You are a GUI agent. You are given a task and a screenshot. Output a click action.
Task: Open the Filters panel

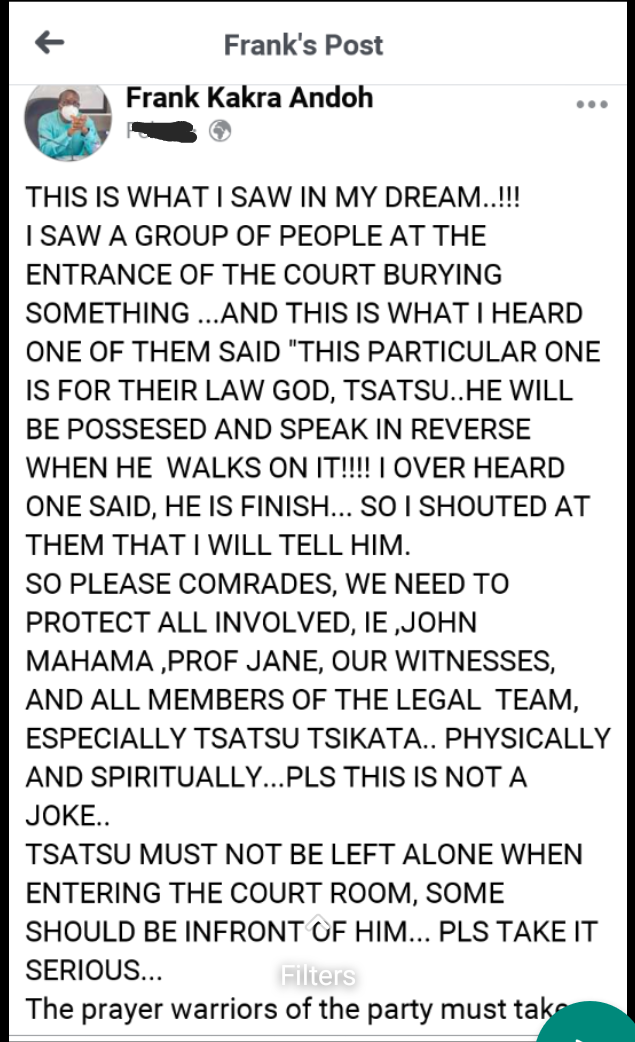click(x=318, y=975)
